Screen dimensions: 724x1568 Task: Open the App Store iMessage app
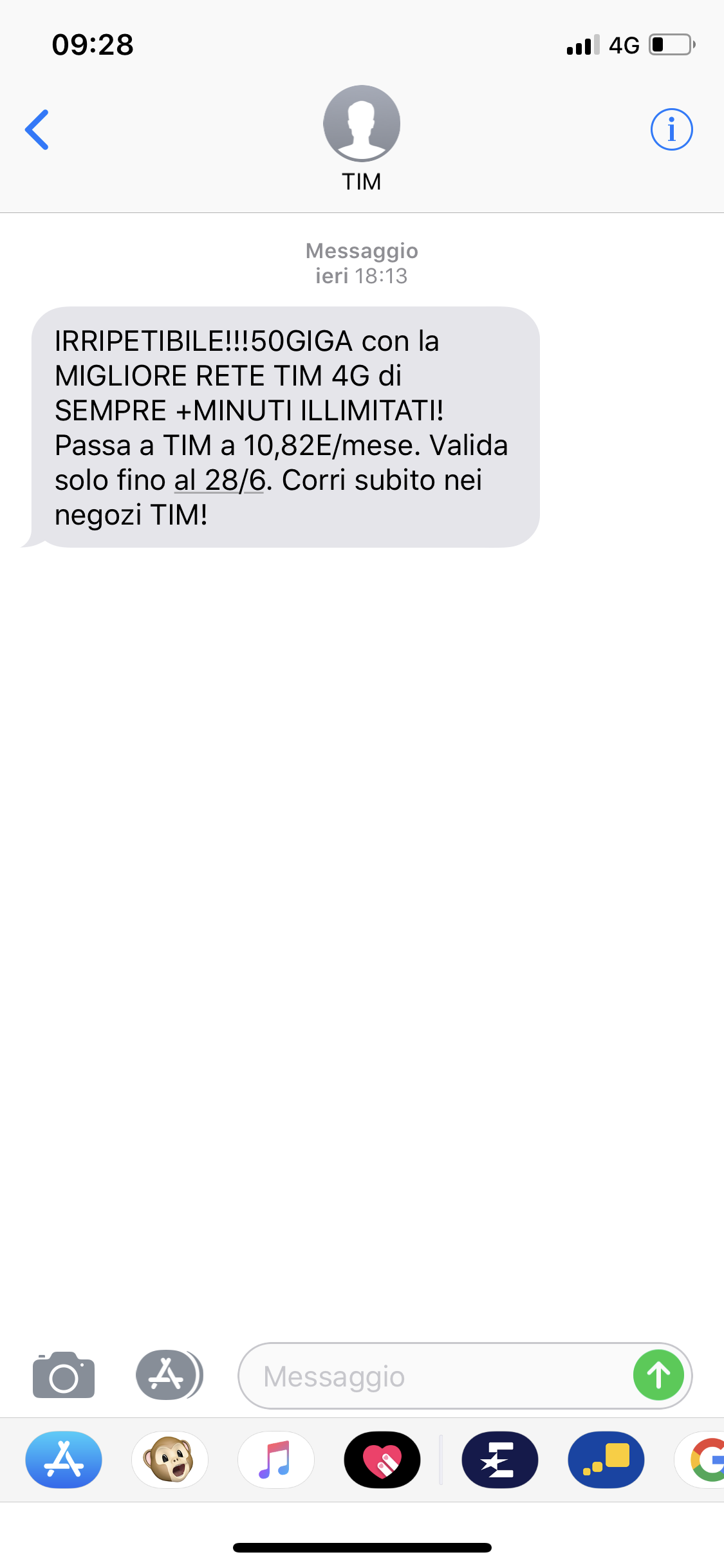(x=64, y=1460)
